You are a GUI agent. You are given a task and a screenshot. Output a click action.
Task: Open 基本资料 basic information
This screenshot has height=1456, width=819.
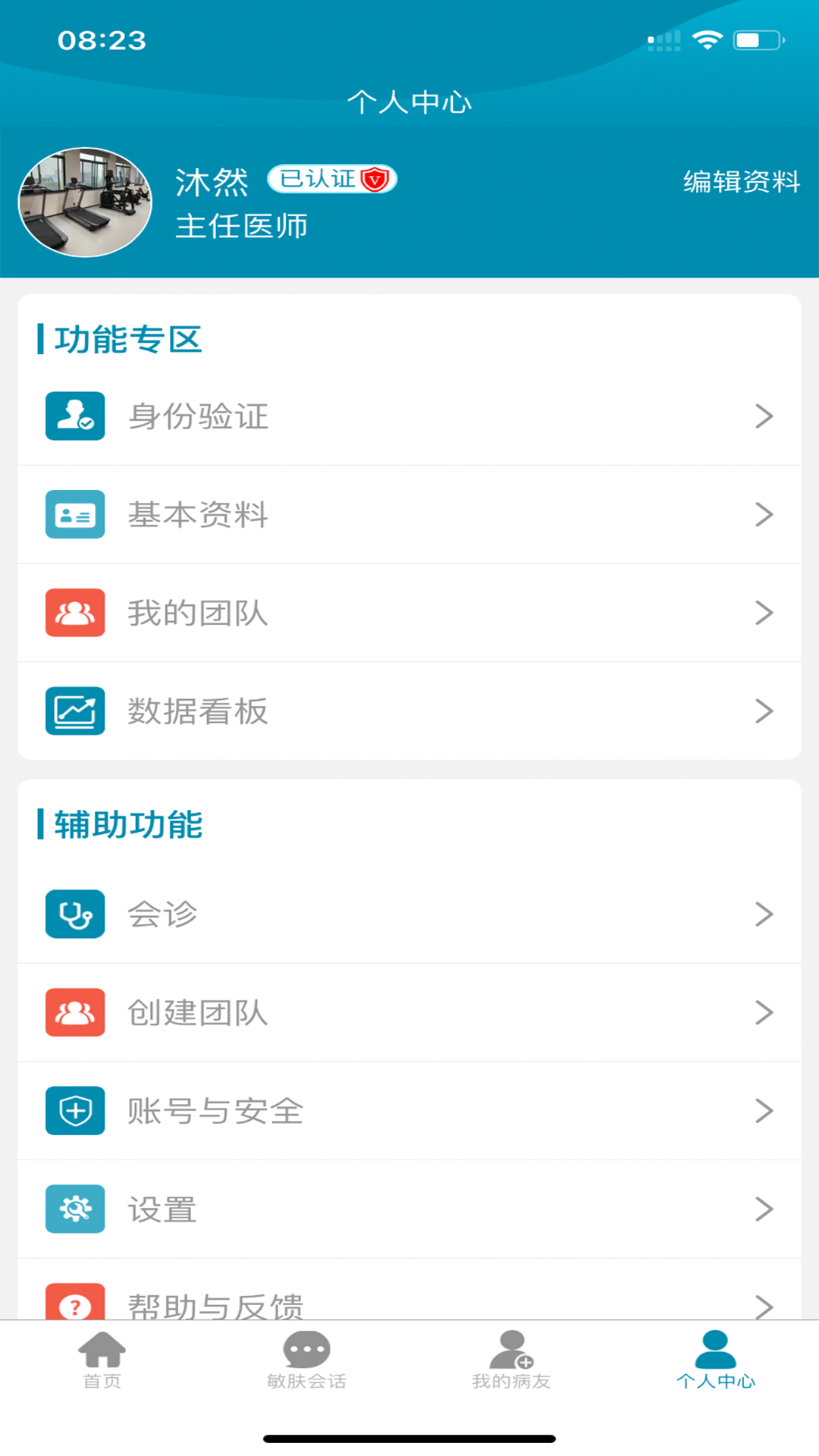click(x=409, y=515)
